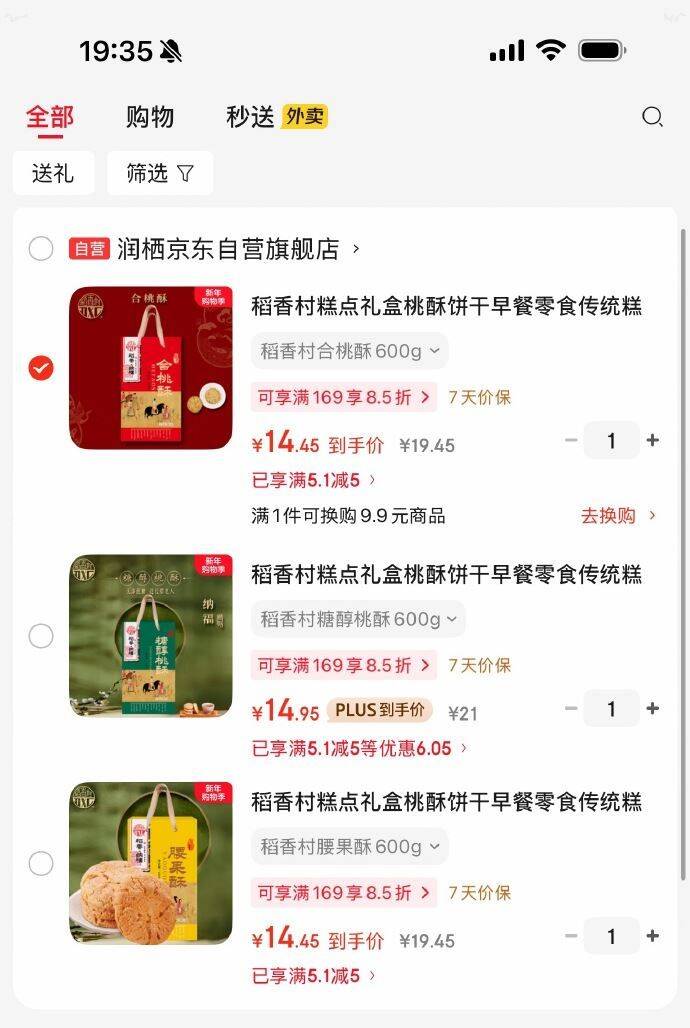This screenshot has height=1028, width=690.
Task: Open the cart search icon
Action: [652, 117]
